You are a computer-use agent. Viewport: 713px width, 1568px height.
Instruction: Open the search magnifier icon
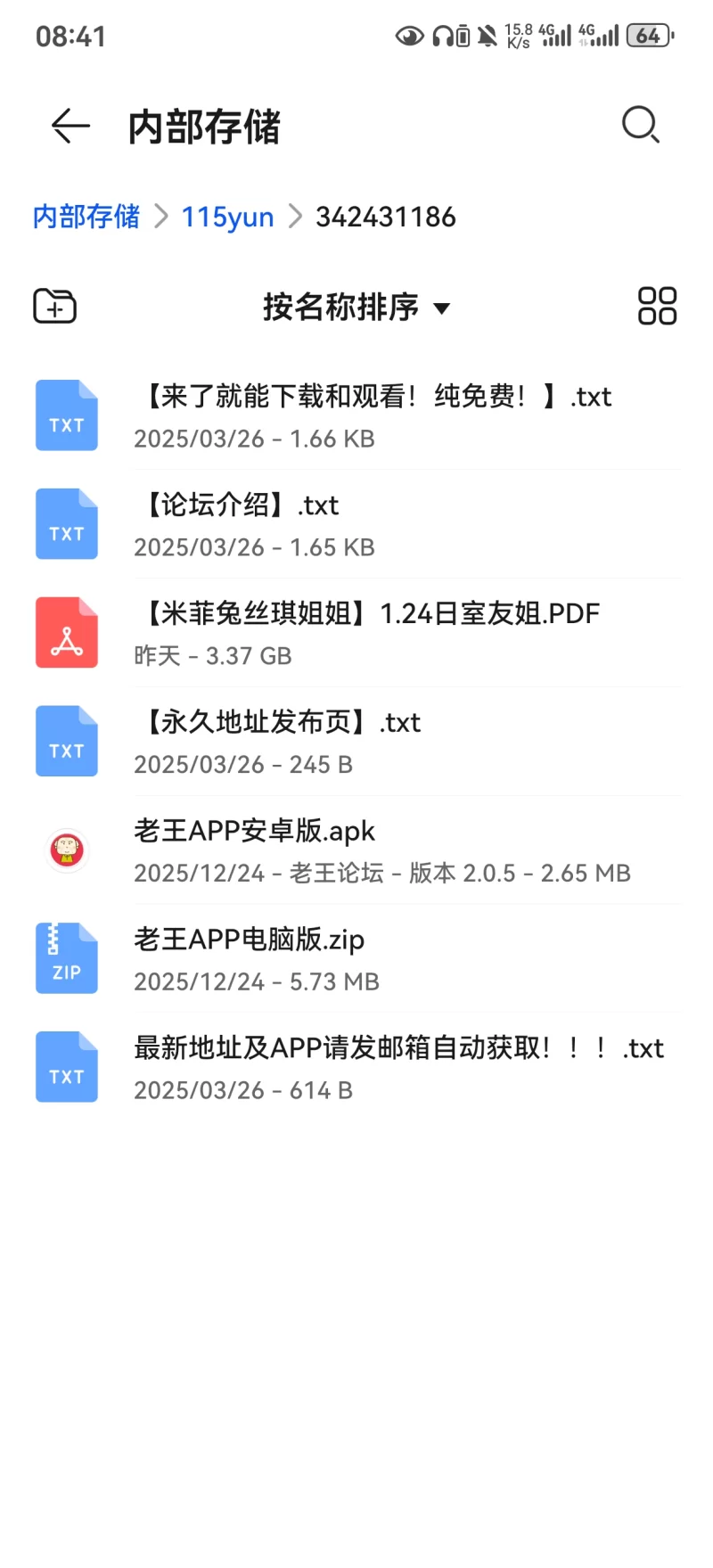[640, 125]
